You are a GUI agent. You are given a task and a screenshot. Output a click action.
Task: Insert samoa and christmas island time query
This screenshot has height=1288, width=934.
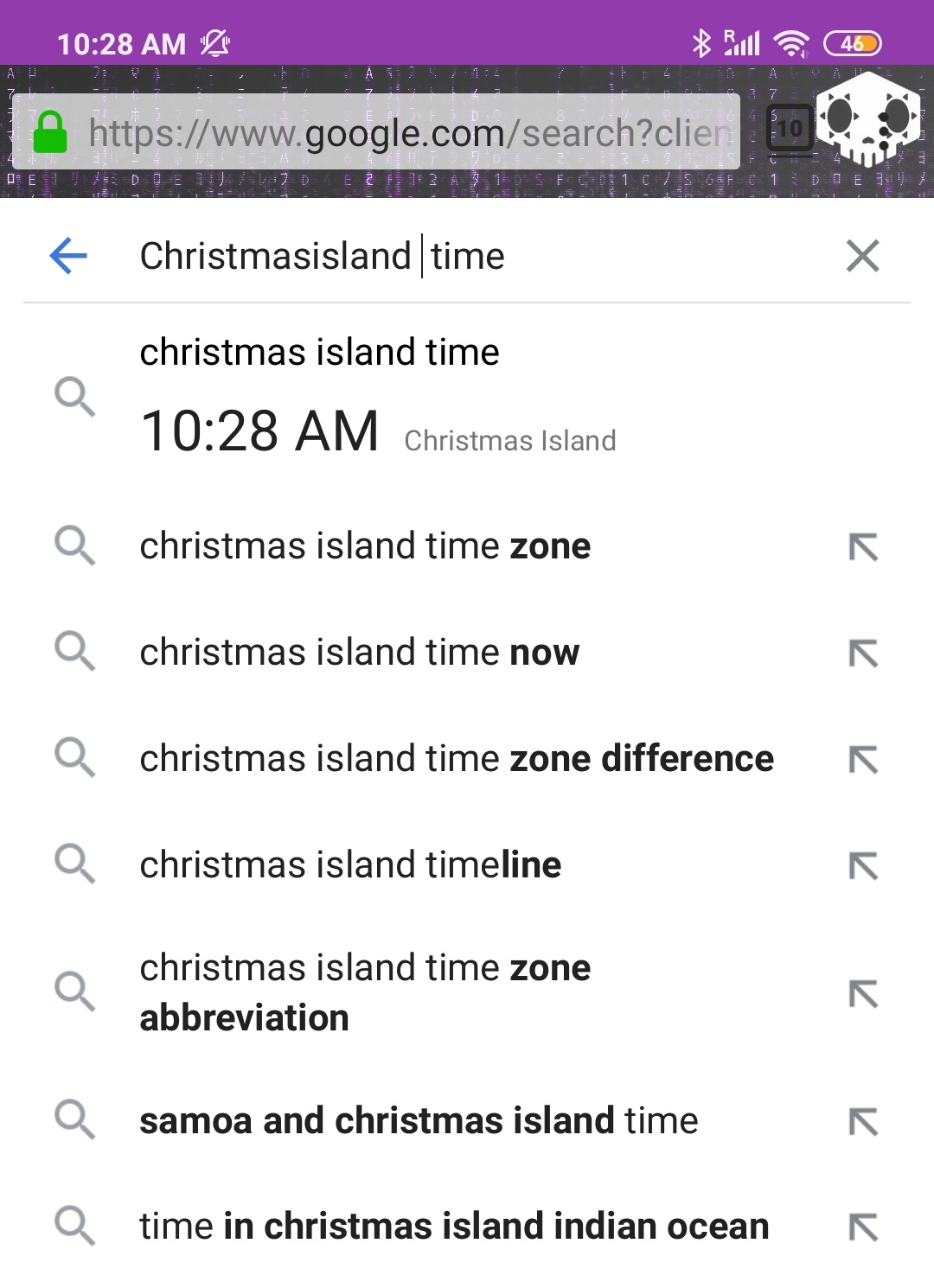[863, 1122]
